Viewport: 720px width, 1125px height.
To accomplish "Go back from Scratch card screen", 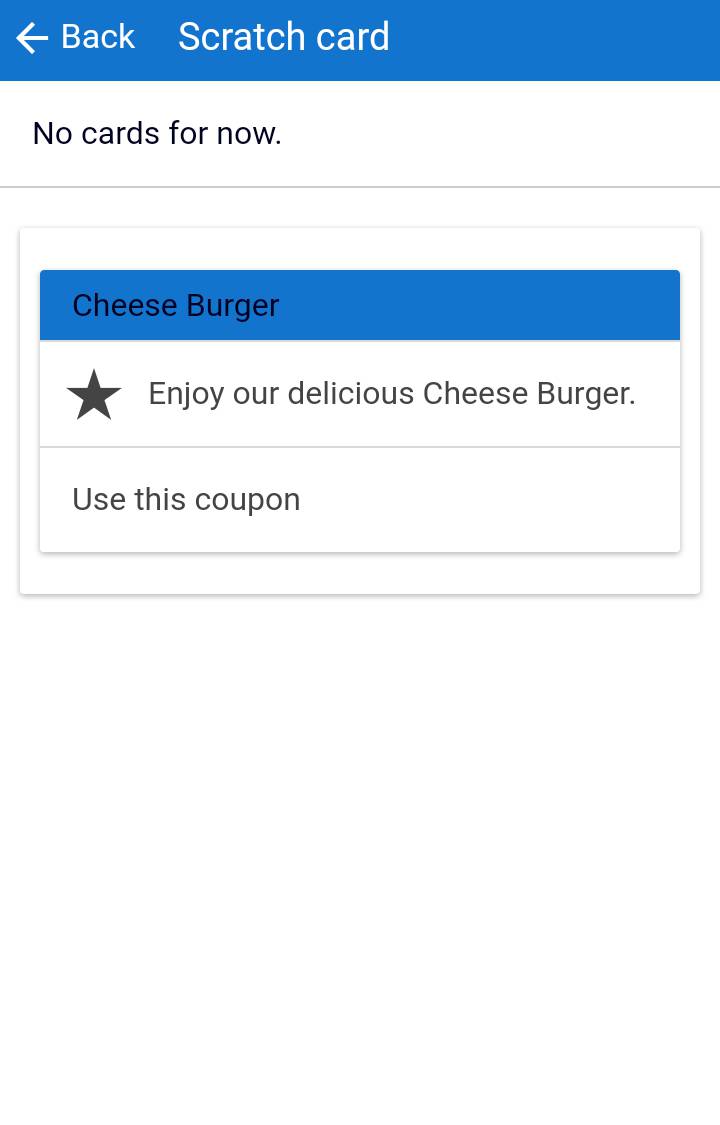I will pyautogui.click(x=75, y=38).
